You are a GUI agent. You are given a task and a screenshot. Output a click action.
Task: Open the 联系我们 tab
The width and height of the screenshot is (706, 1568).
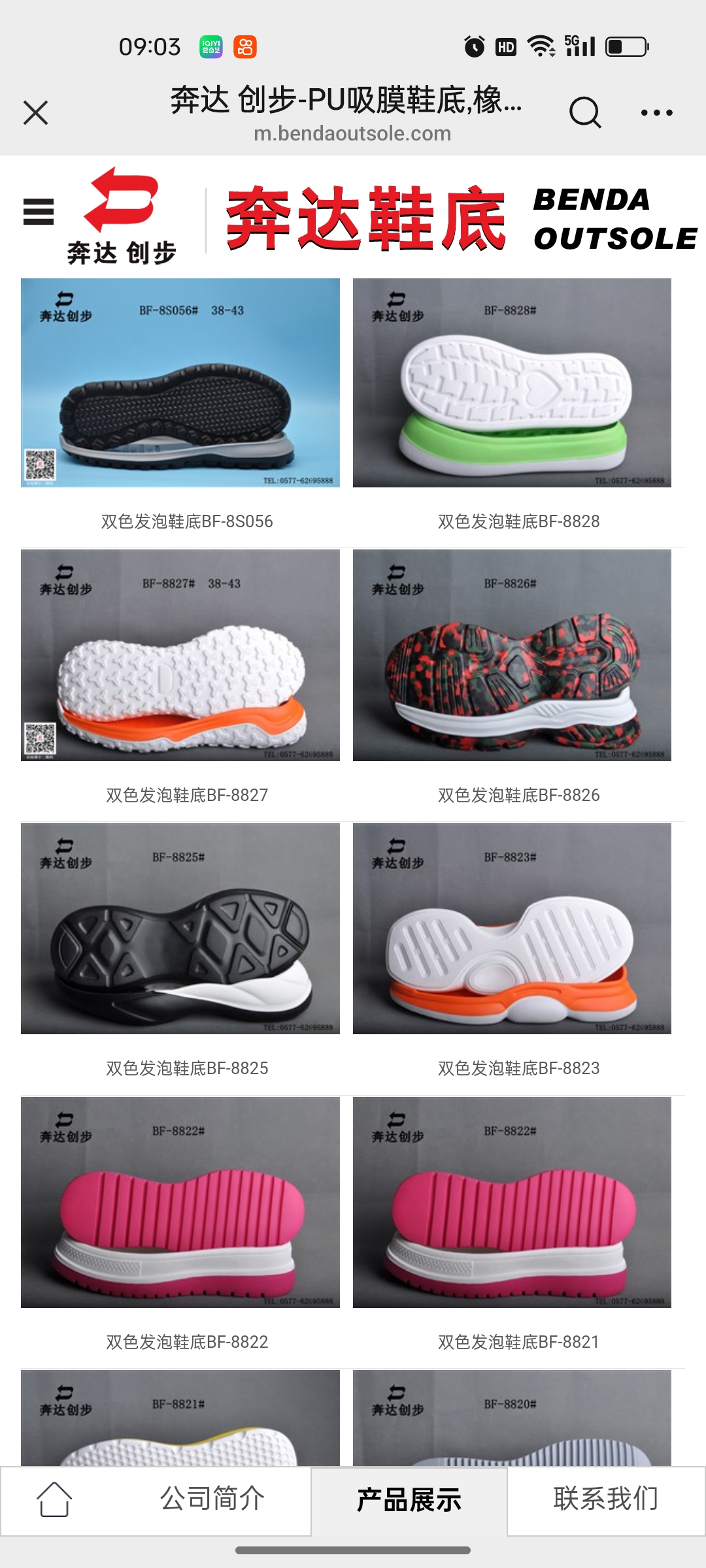tap(605, 1499)
